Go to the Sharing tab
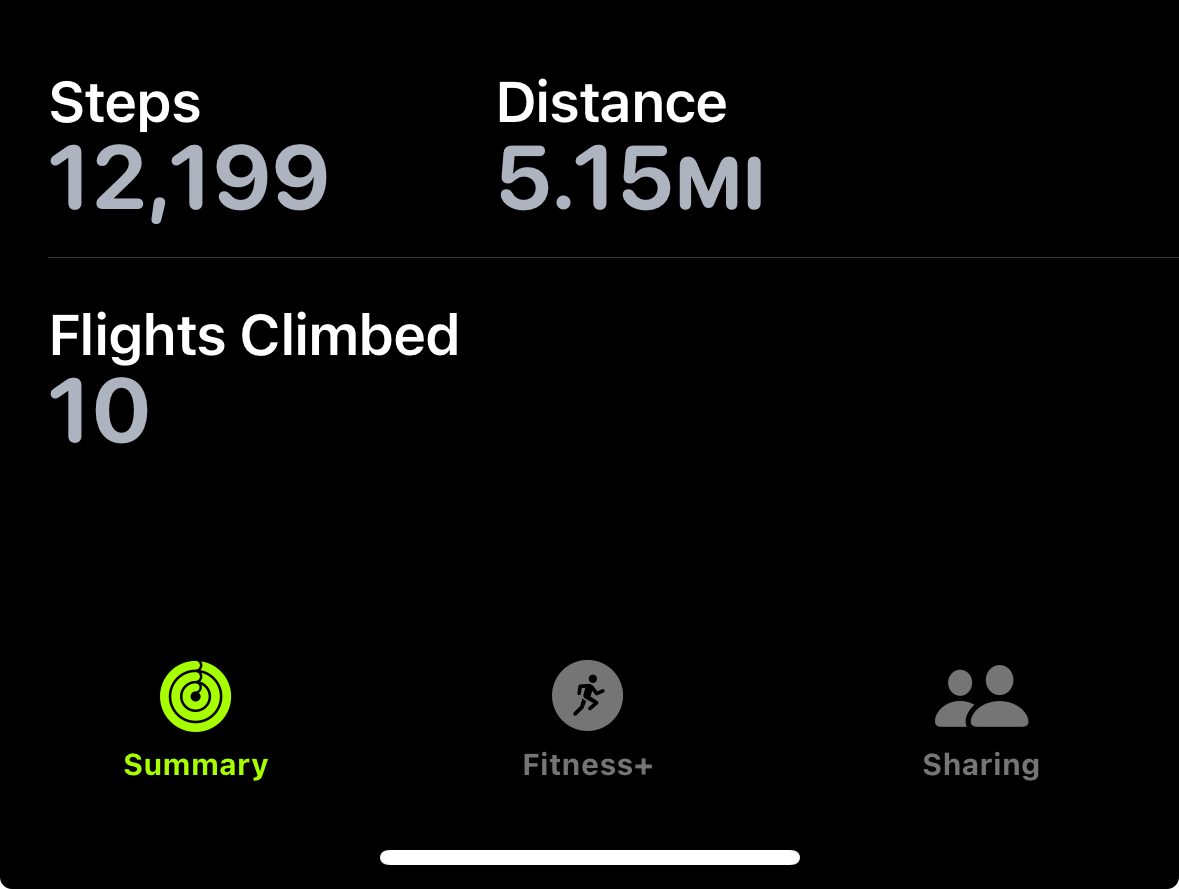This screenshot has width=1179, height=889. click(981, 717)
